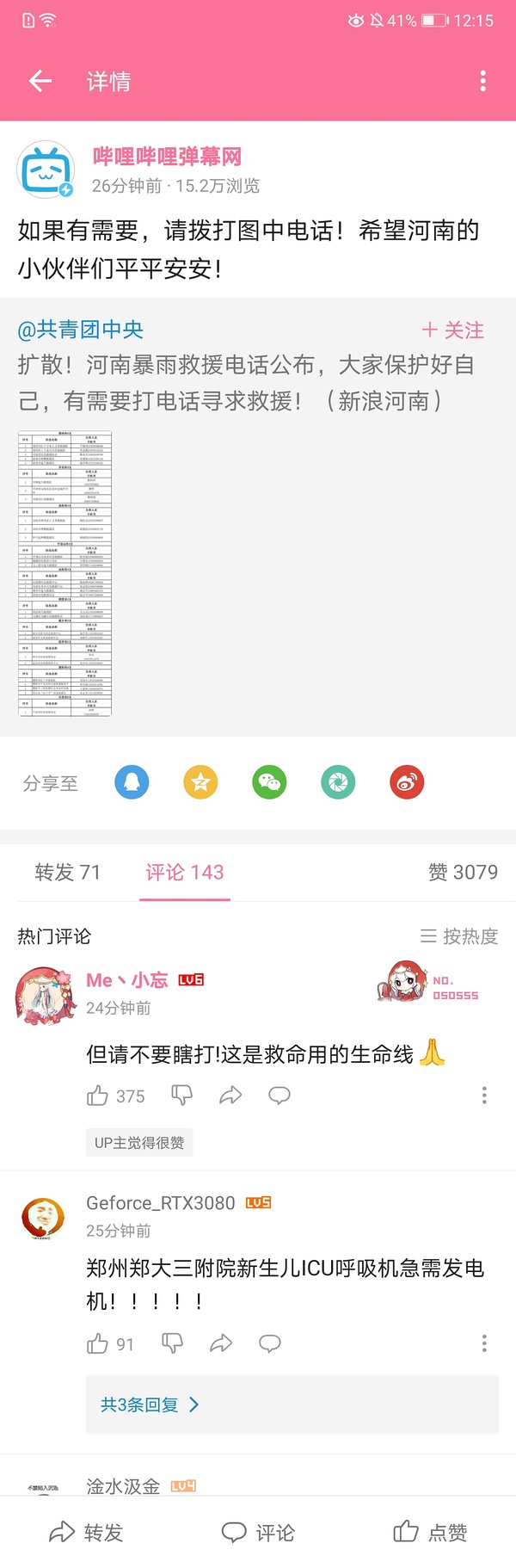Switch to 转发 71 tab
This screenshot has width=516, height=1568.
point(68,873)
